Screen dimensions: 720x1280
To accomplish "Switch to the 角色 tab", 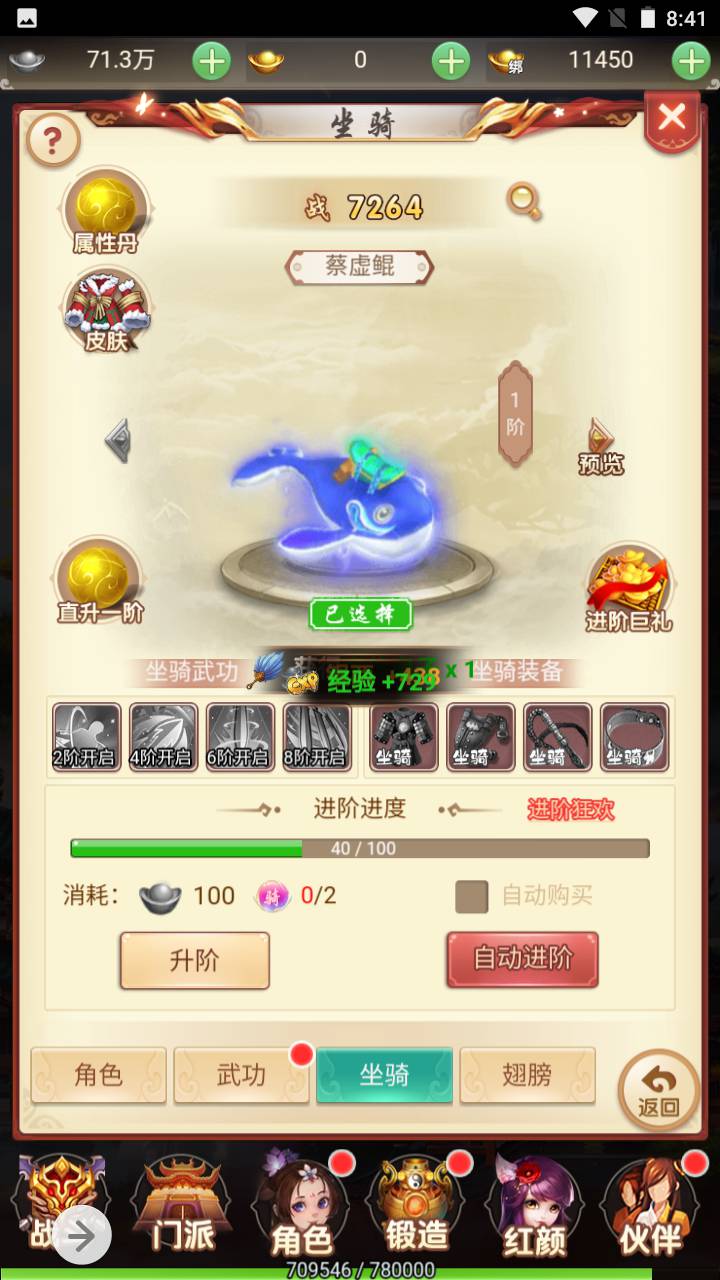I will [98, 1075].
